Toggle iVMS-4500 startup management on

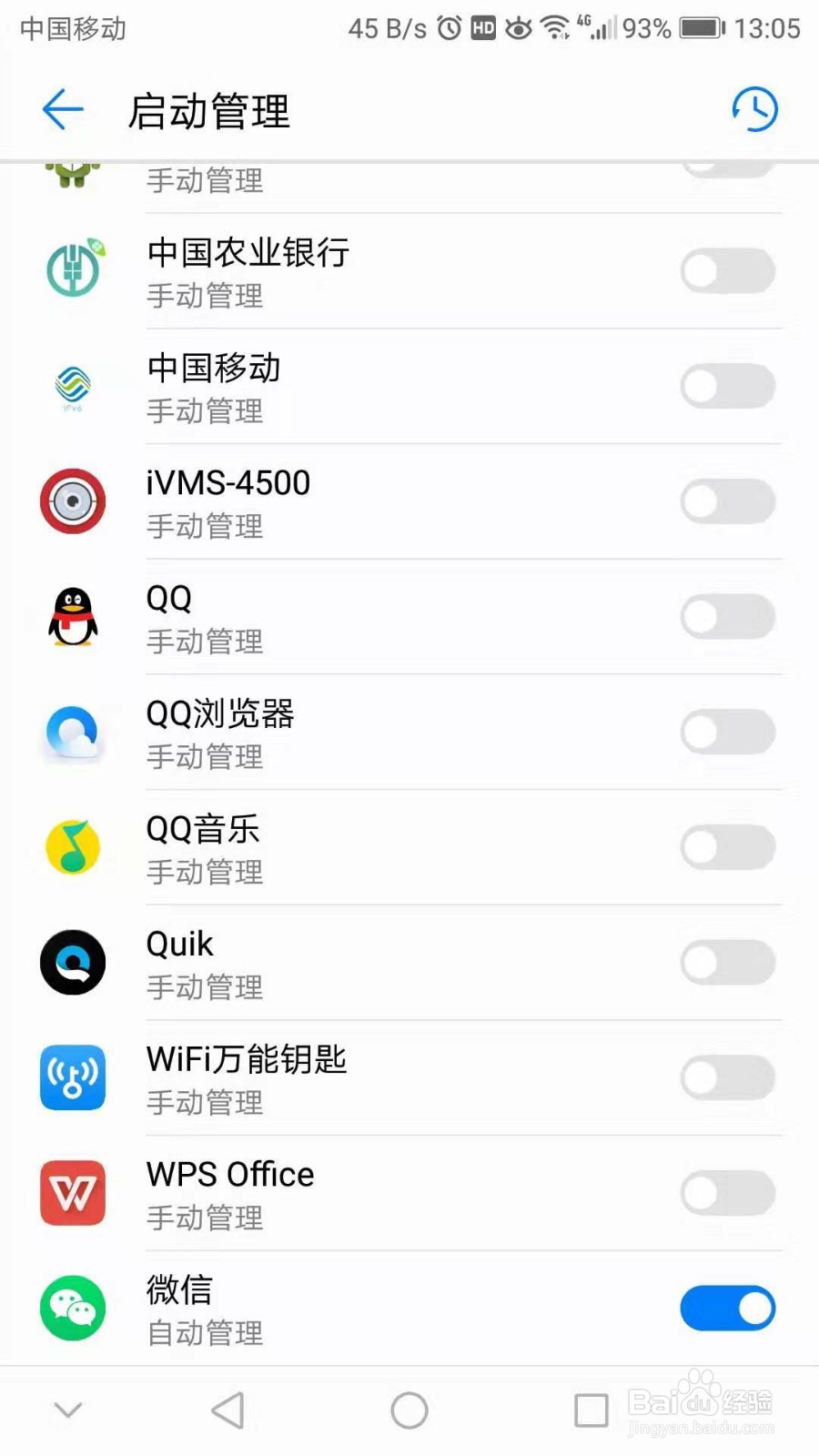(727, 501)
